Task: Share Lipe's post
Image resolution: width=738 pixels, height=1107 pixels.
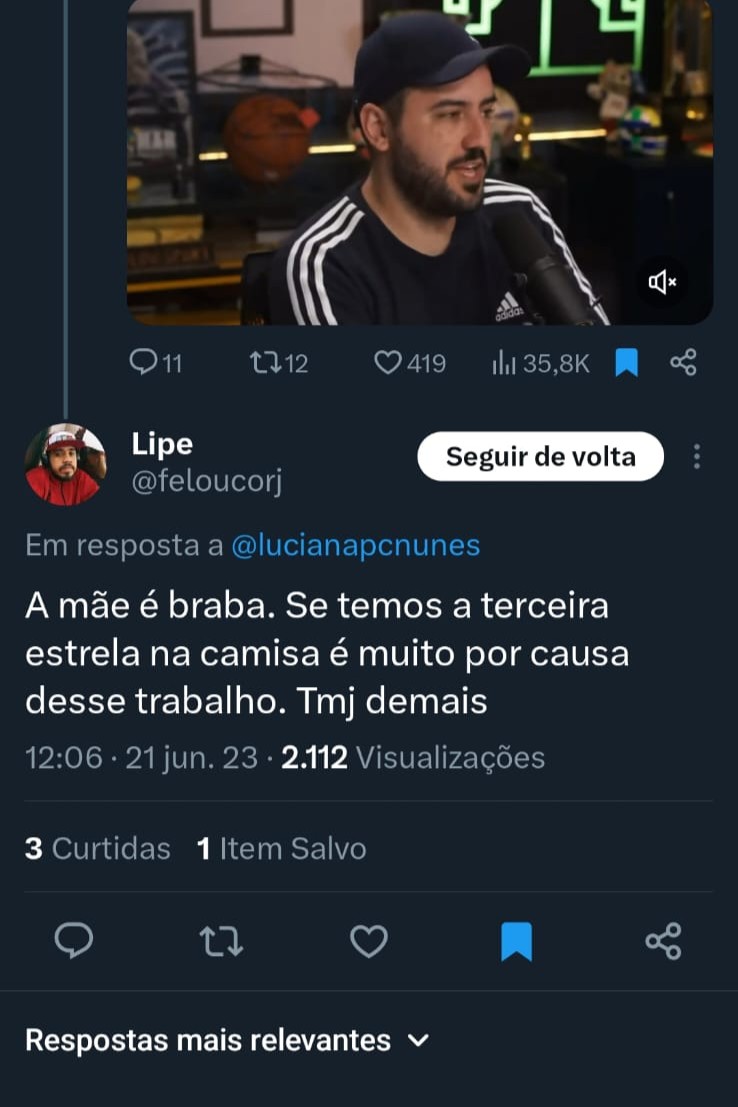Action: (x=663, y=941)
